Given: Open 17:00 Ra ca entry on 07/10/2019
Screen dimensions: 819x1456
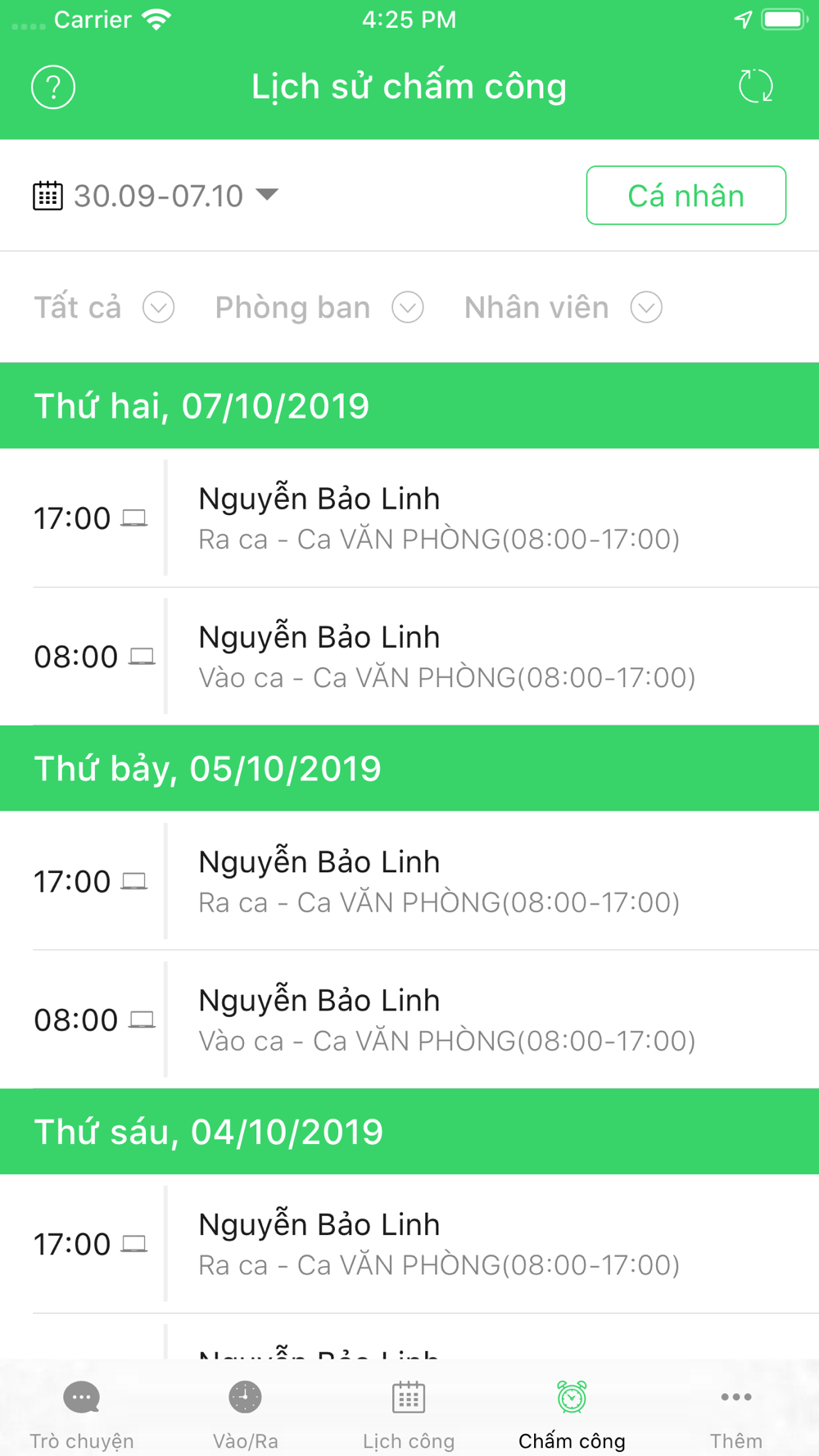Looking at the screenshot, I should coord(409,518).
